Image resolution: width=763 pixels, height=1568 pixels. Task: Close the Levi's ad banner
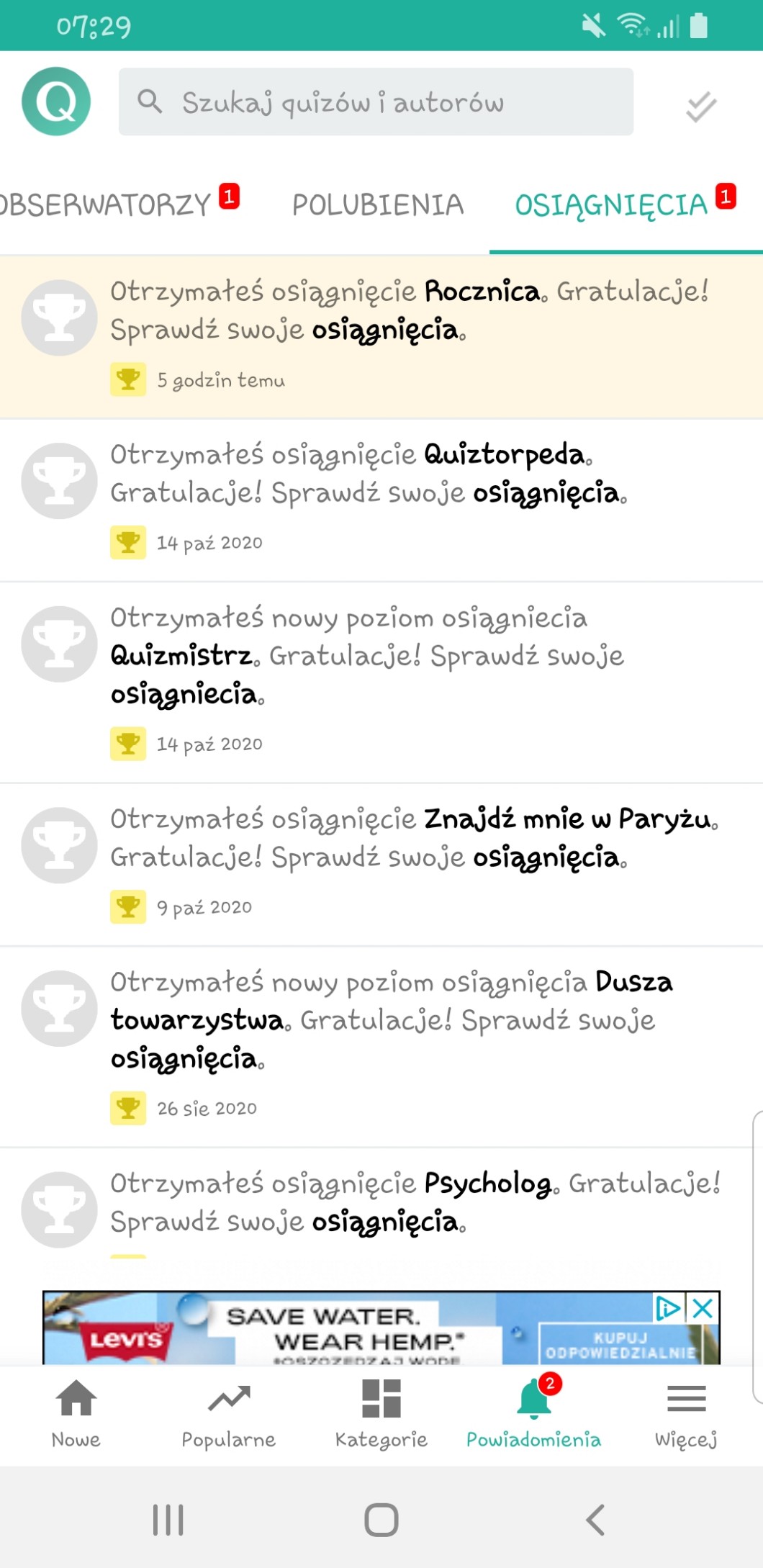coord(703,1308)
